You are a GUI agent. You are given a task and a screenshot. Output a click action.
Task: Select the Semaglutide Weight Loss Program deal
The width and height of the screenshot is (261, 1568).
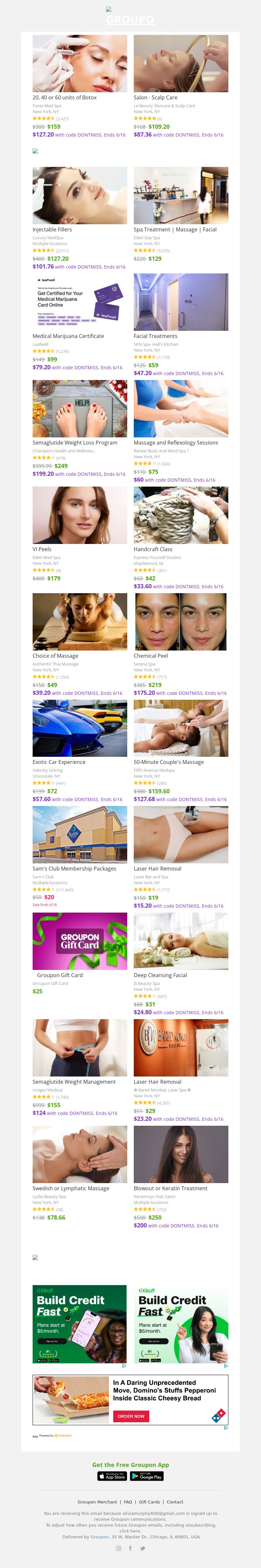click(79, 408)
